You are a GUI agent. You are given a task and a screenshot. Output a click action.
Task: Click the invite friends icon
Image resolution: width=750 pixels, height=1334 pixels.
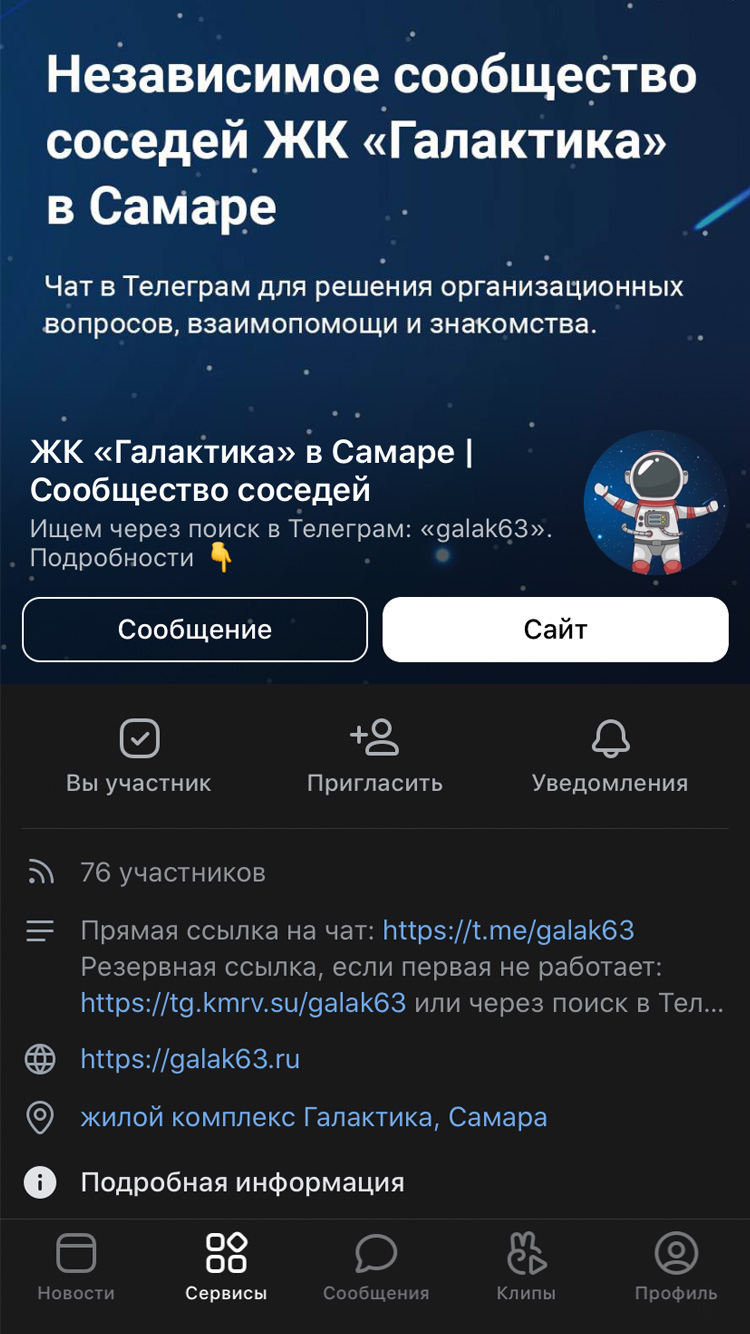click(x=375, y=737)
